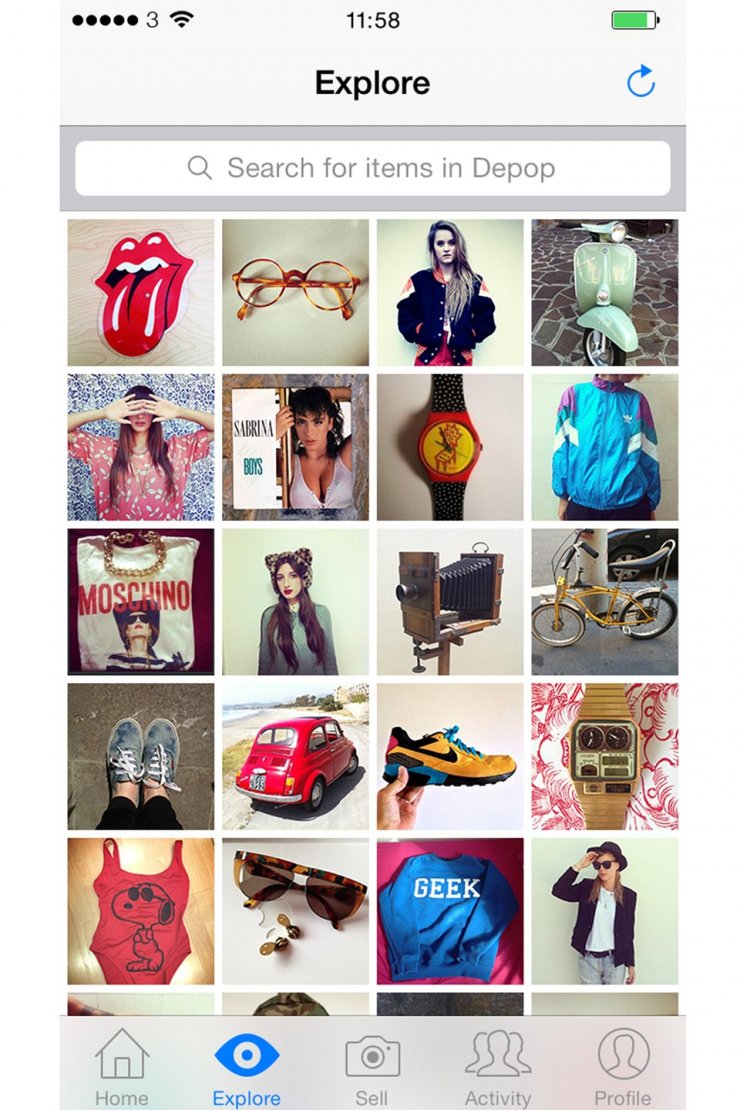The image size is (740, 1110).
Task: View the round tortoiseshell glasses listing
Action: click(294, 289)
